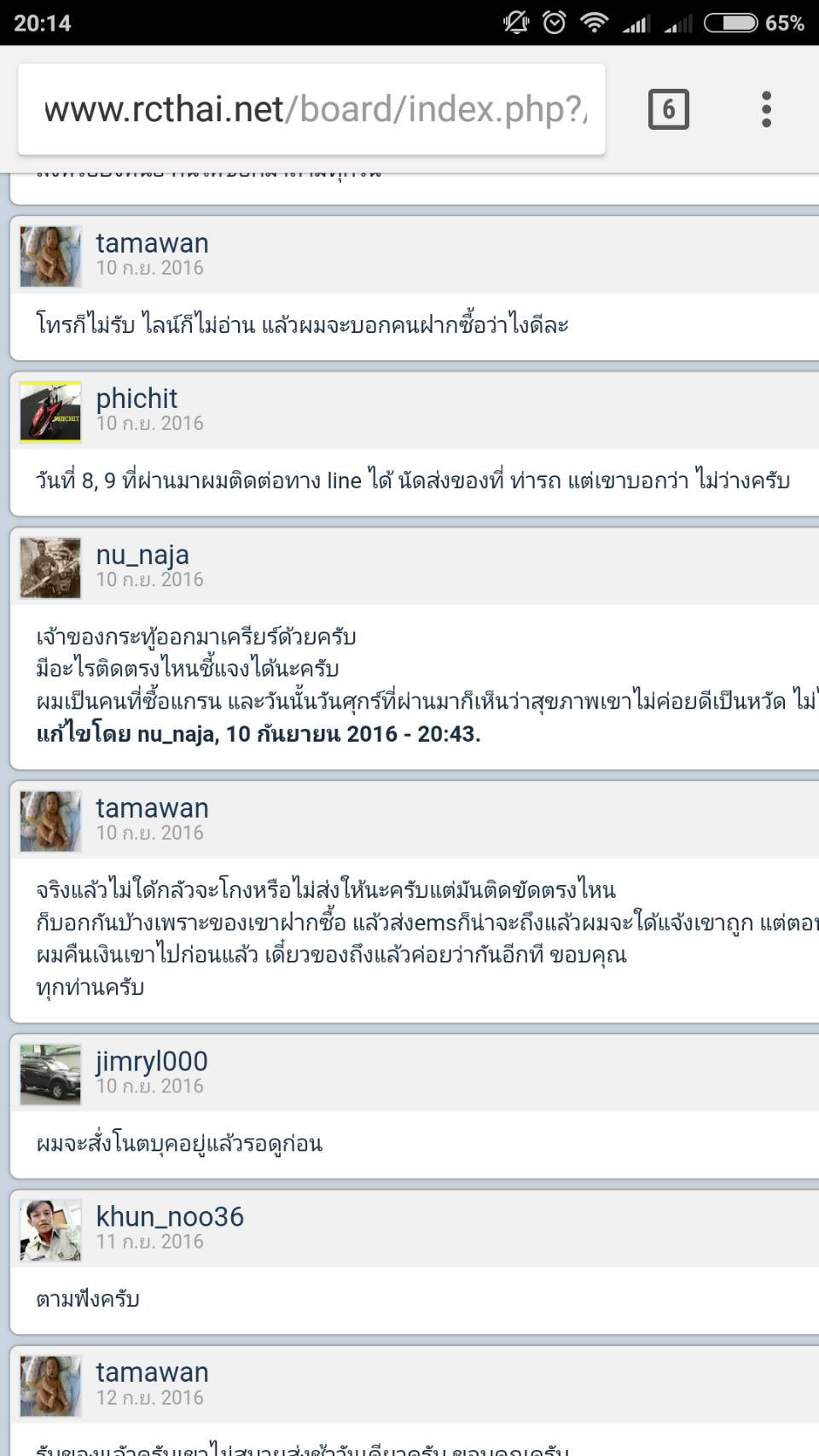Tap nu_naja's avatar image
The height and width of the screenshot is (1456, 819).
click(x=50, y=568)
